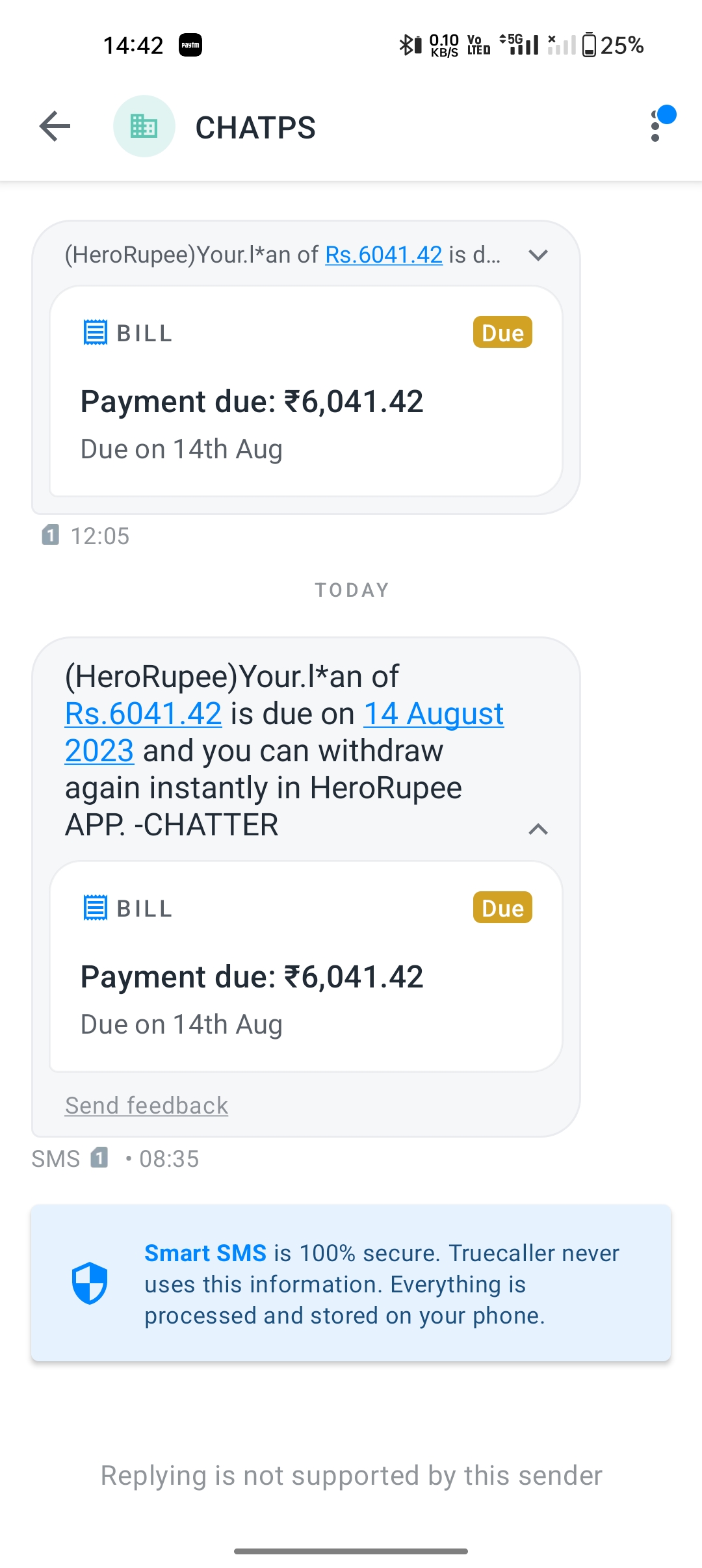Open the bill card in today's message
Screen dimensions: 702x1568
click(x=306, y=967)
